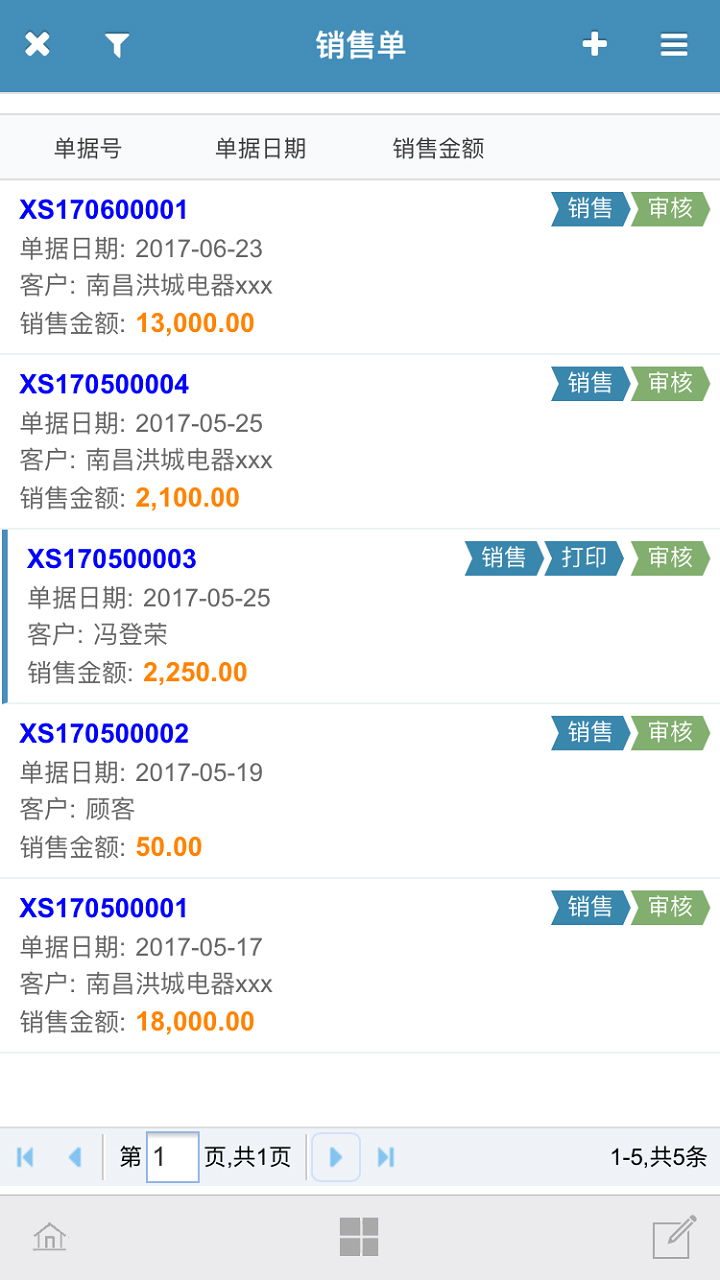Screen dimensions: 720x1280
Task: Open order XS170500003
Action: 111,559
